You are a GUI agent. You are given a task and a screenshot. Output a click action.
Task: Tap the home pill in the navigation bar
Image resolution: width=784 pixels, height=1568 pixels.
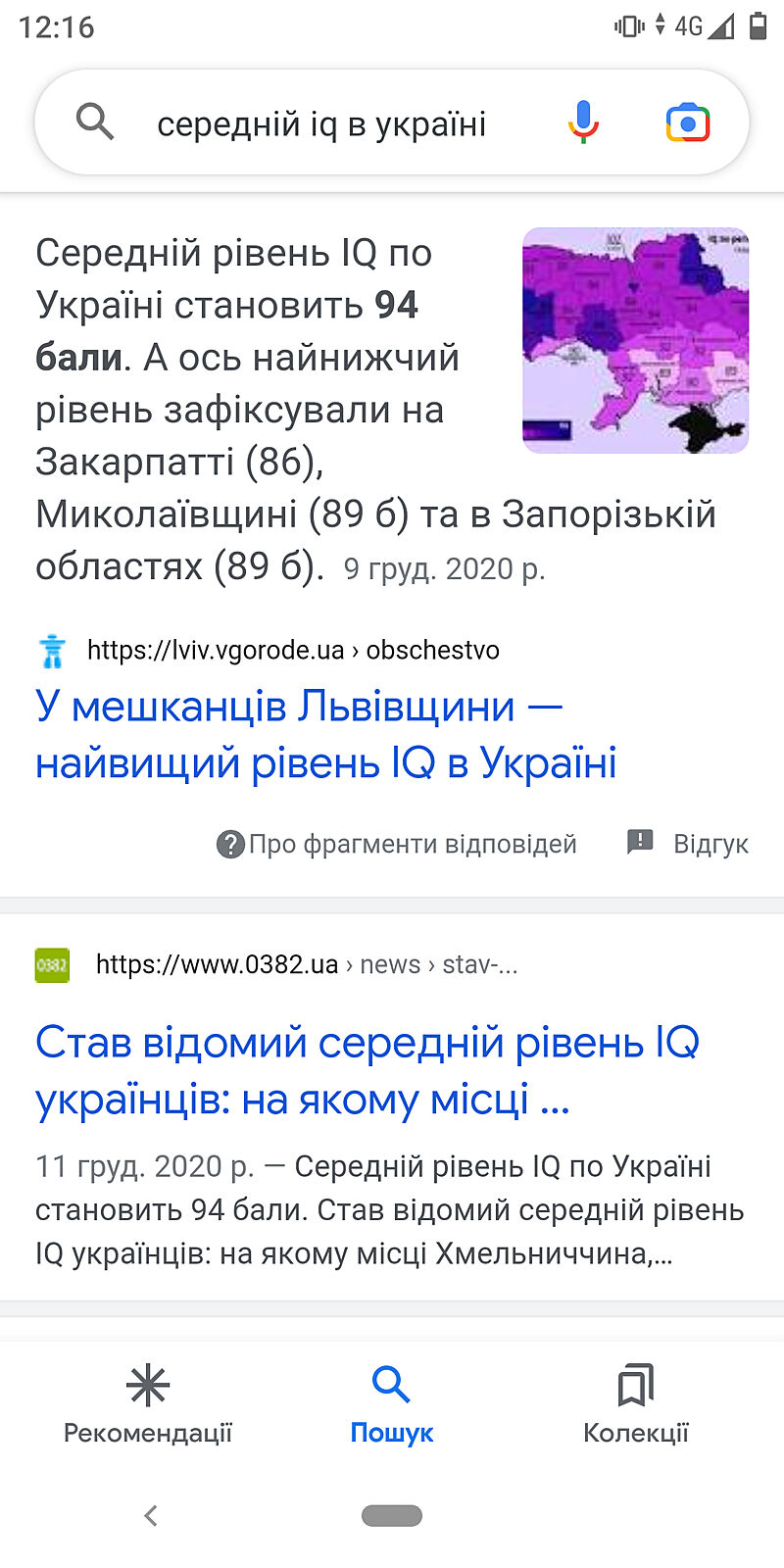[x=391, y=1515]
